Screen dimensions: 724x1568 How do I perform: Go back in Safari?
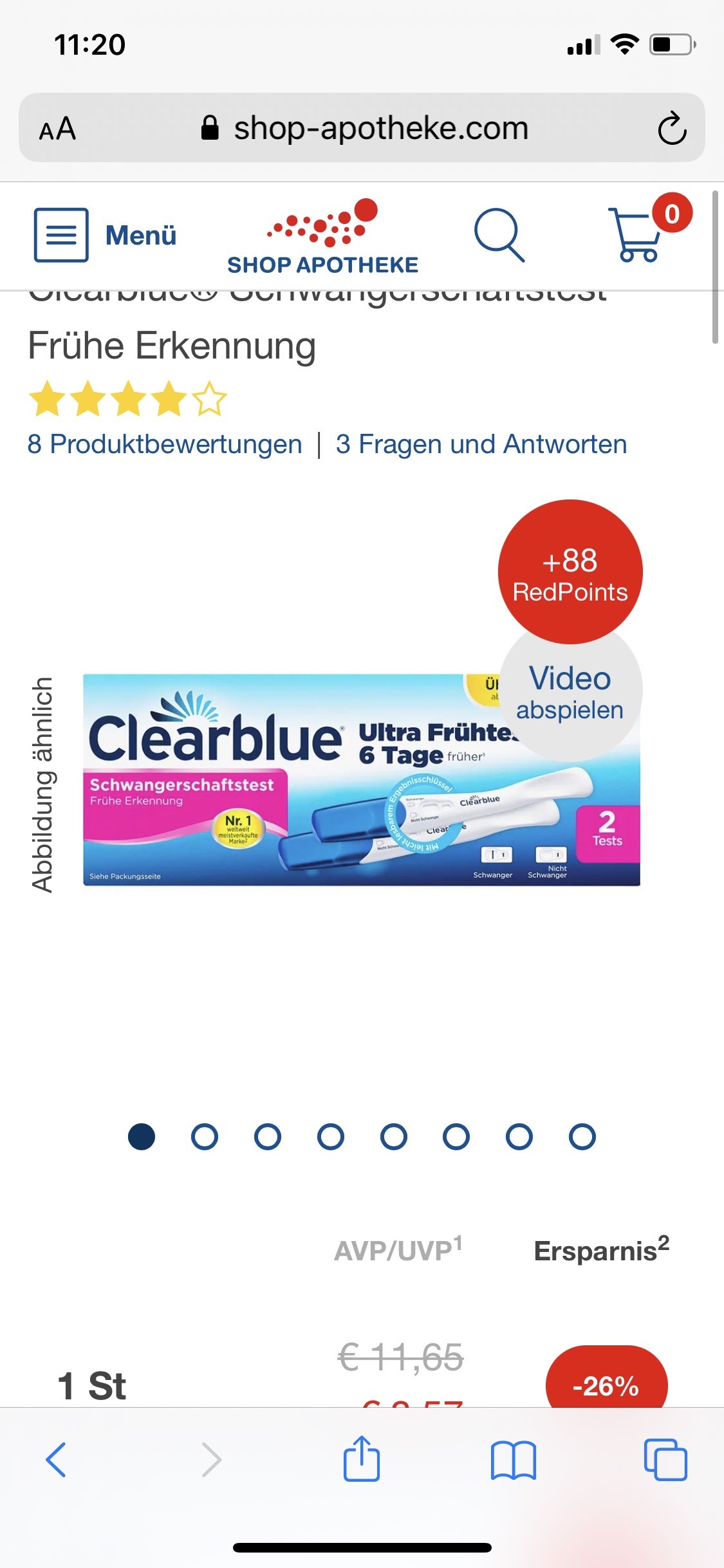tap(56, 1459)
